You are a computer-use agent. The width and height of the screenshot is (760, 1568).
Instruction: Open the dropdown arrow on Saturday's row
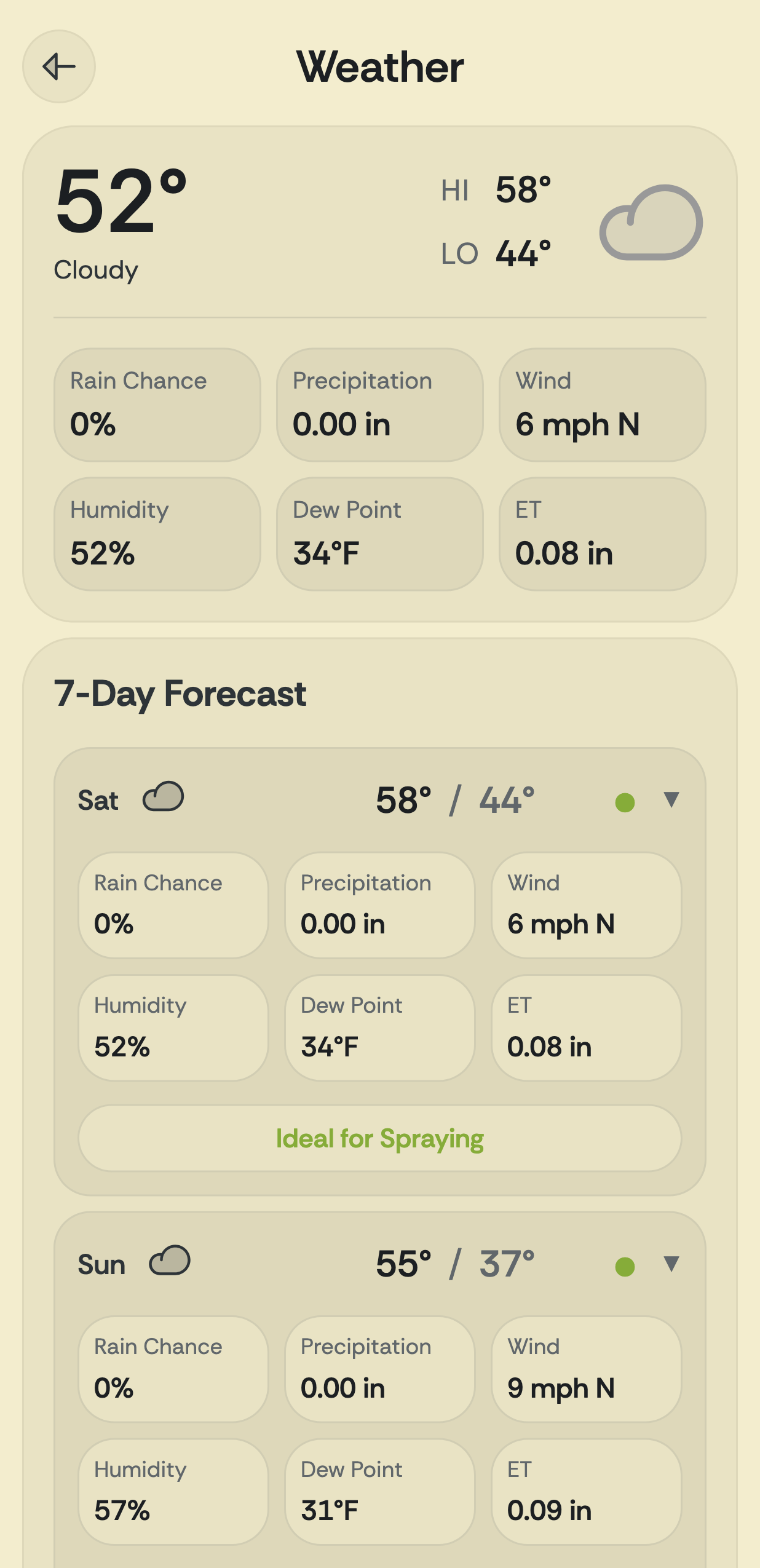click(670, 799)
